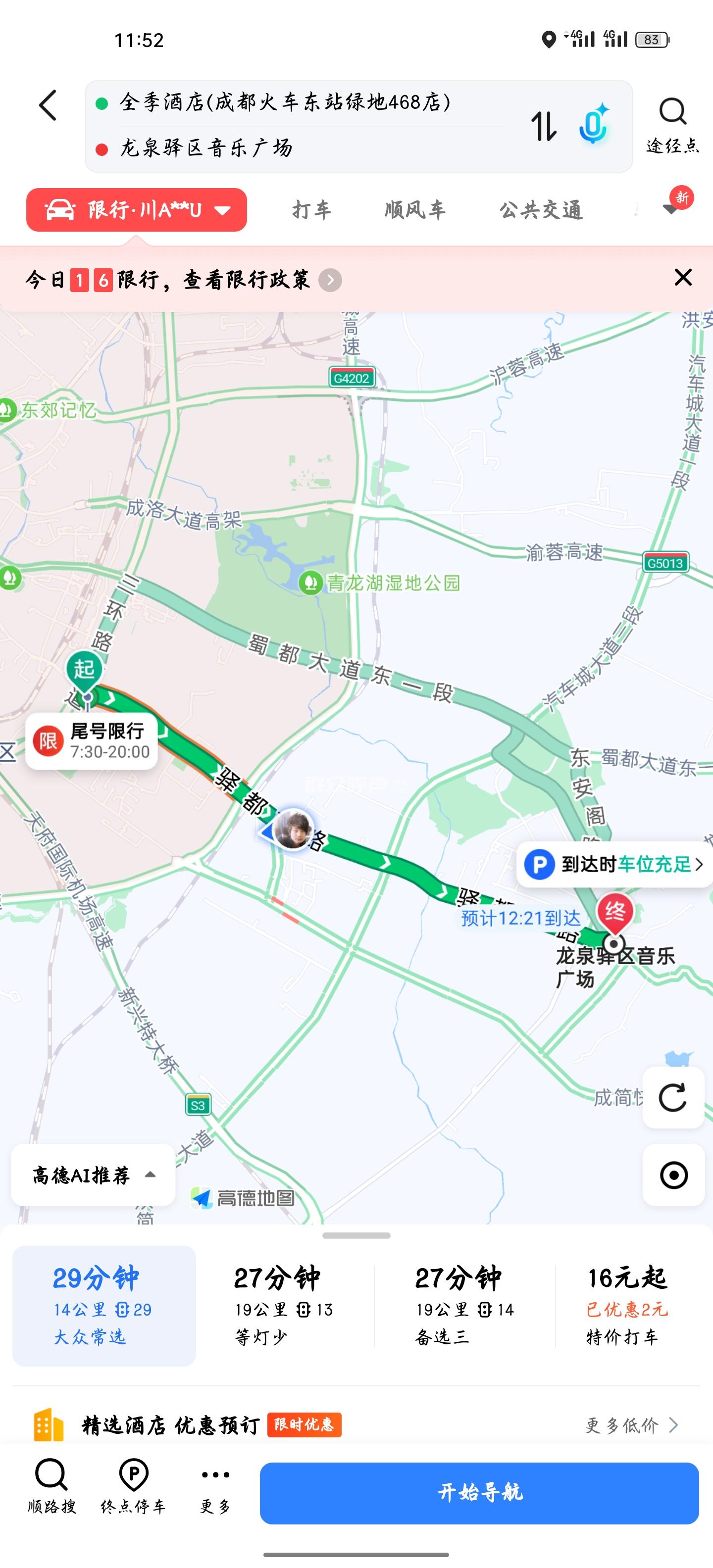Viewport: 713px width, 1568px height.
Task: Refresh the route with reload button
Action: 673,1097
